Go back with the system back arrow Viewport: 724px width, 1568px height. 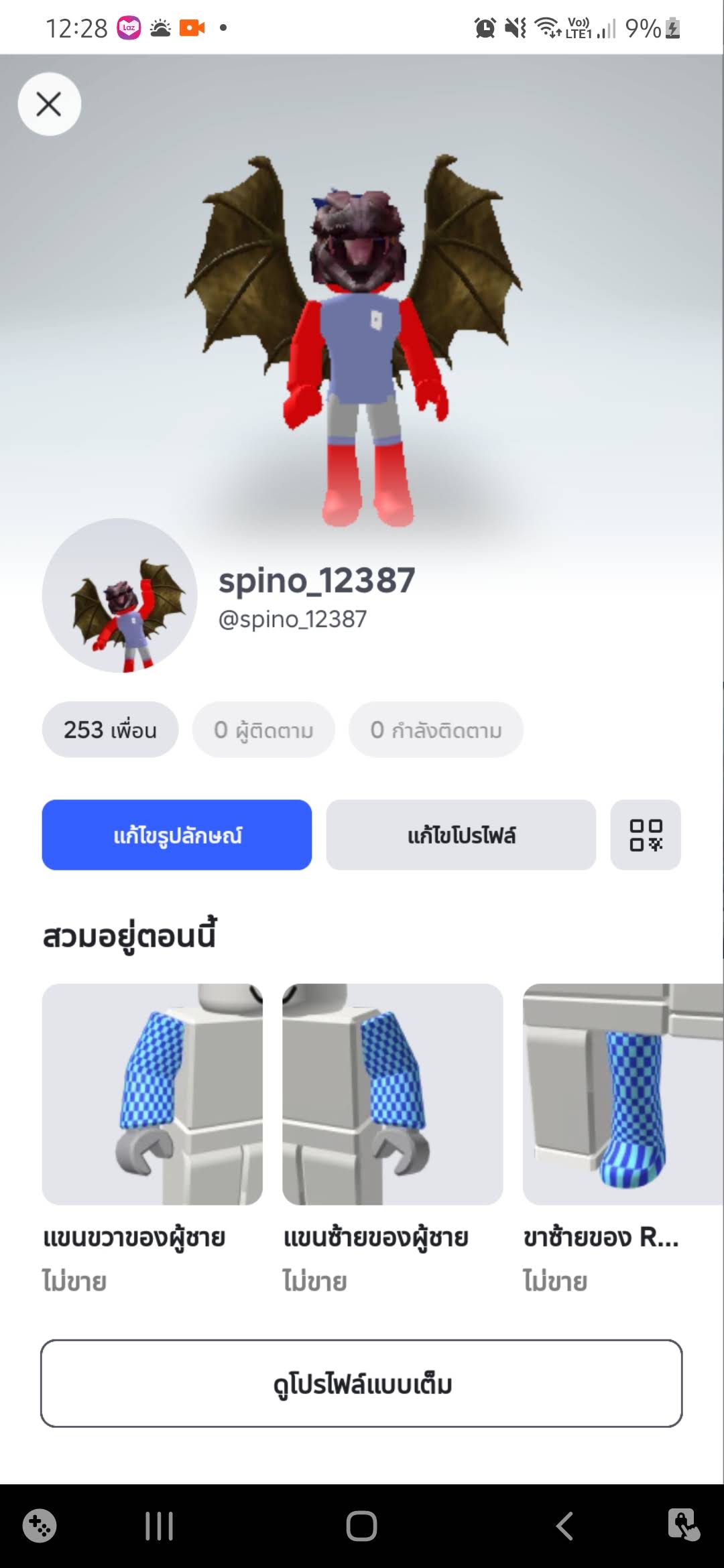click(x=564, y=1526)
